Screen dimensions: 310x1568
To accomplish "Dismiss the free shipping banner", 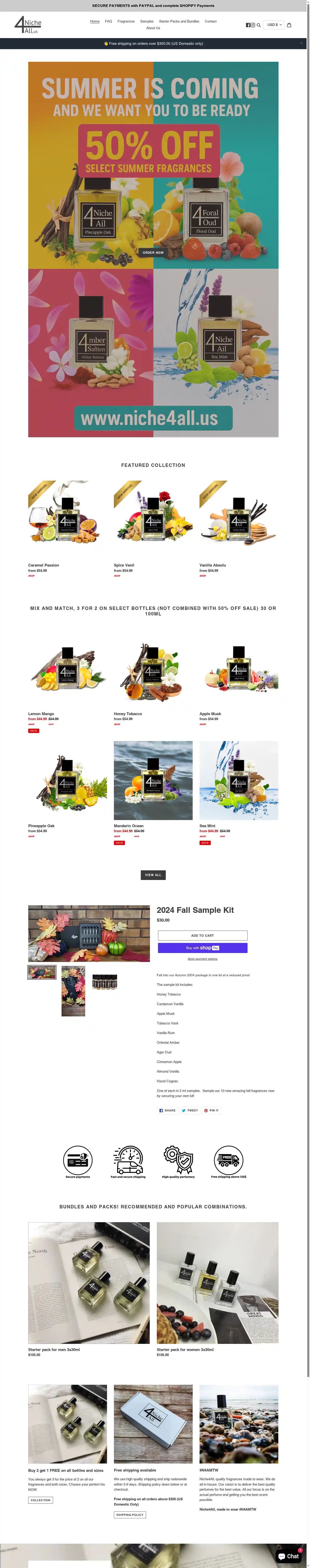I will pyautogui.click(x=302, y=43).
